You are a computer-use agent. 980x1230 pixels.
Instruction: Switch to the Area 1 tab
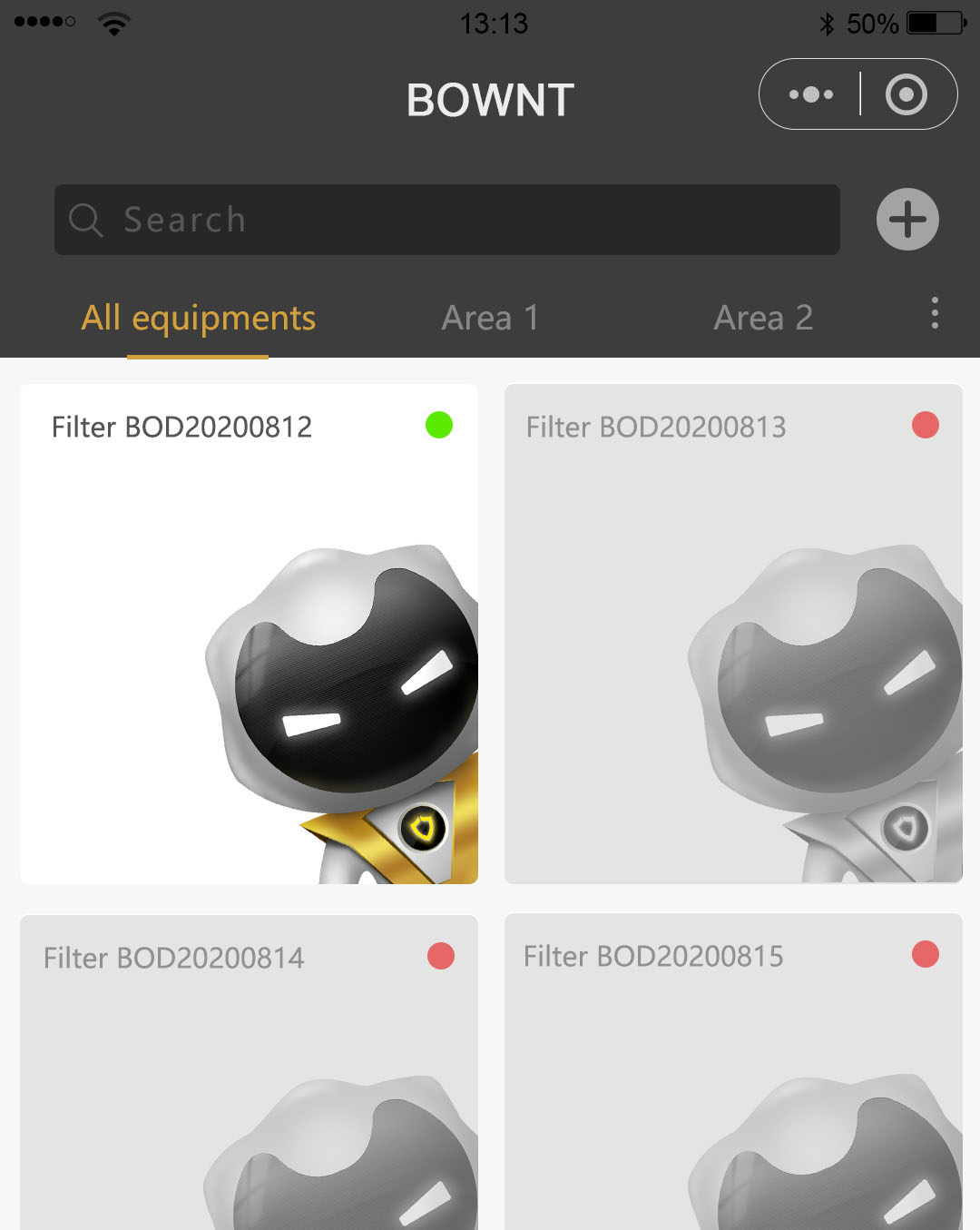click(x=490, y=319)
